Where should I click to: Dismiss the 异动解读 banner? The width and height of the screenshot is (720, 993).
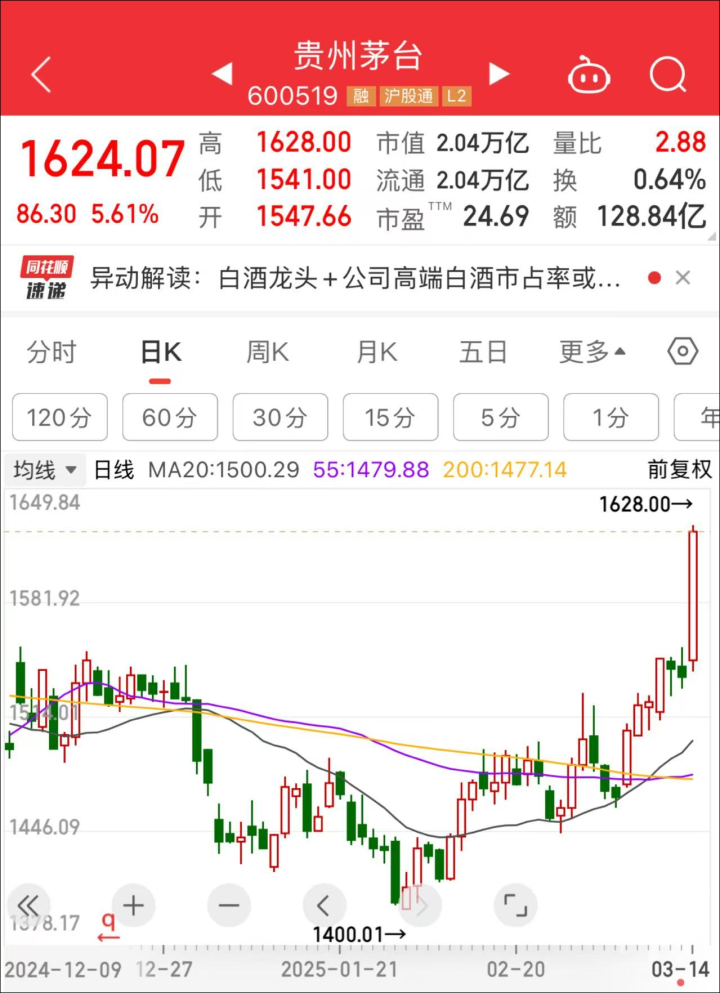(683, 278)
